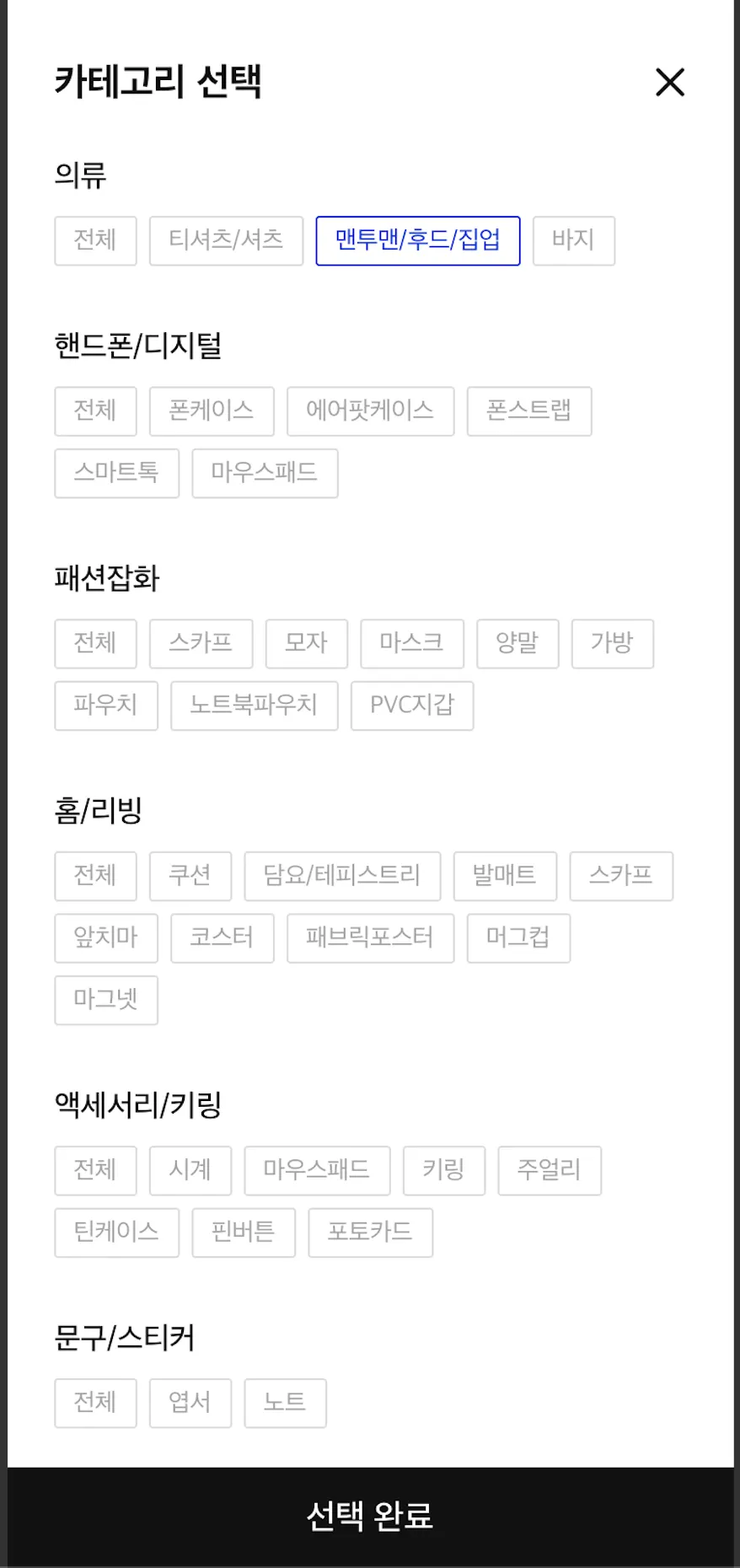Confirm with the 선택 완료 button
740x1568 pixels.
pyautogui.click(x=370, y=1516)
